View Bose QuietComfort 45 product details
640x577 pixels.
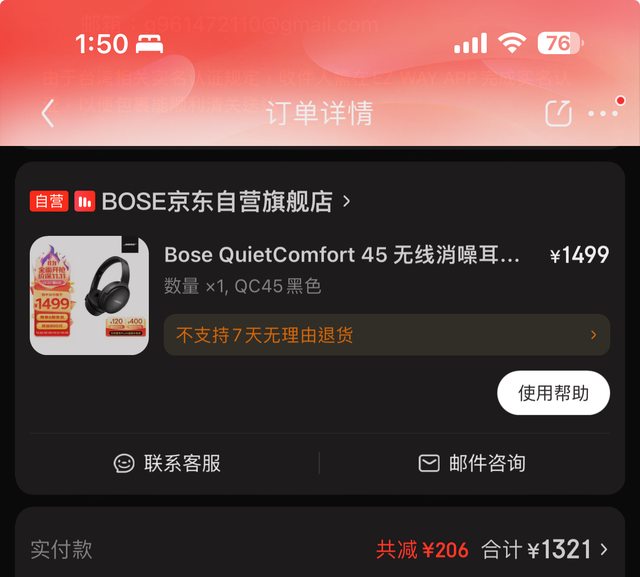point(342,255)
